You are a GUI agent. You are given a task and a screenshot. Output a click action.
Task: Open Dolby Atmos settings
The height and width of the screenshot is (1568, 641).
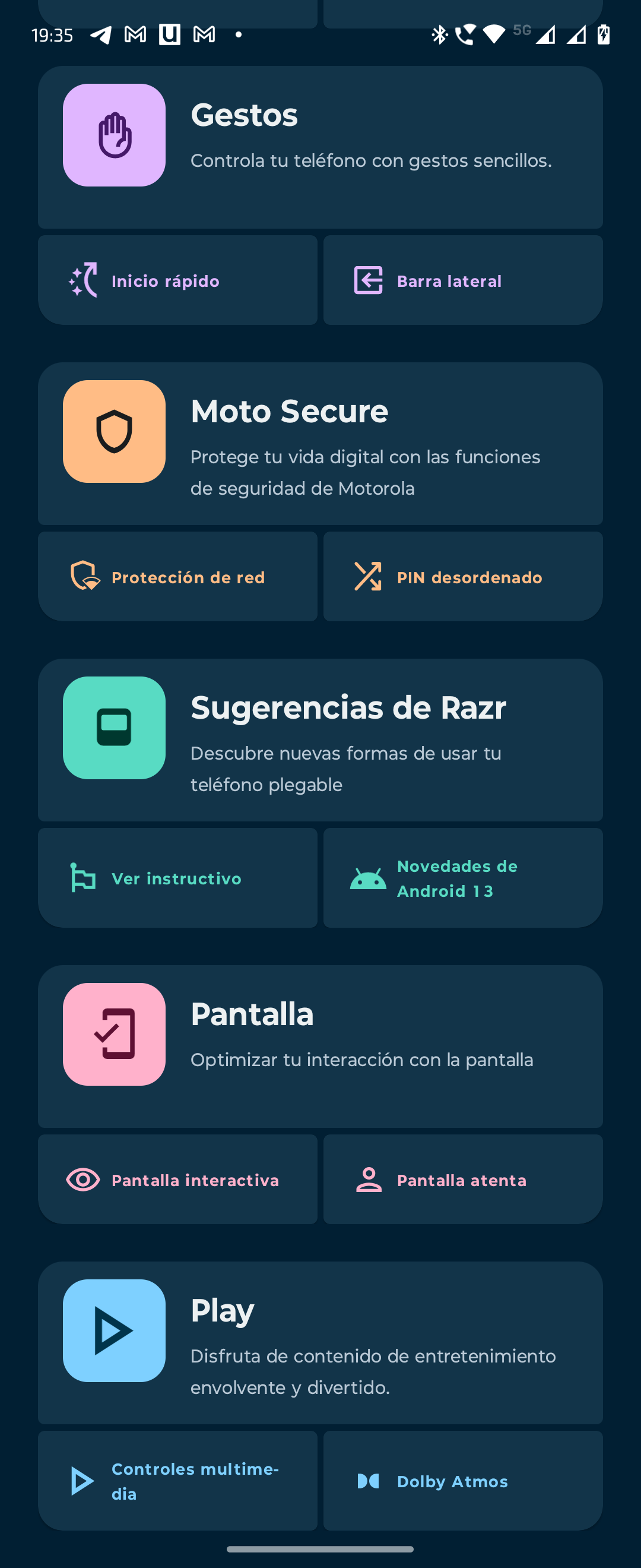point(463,1480)
